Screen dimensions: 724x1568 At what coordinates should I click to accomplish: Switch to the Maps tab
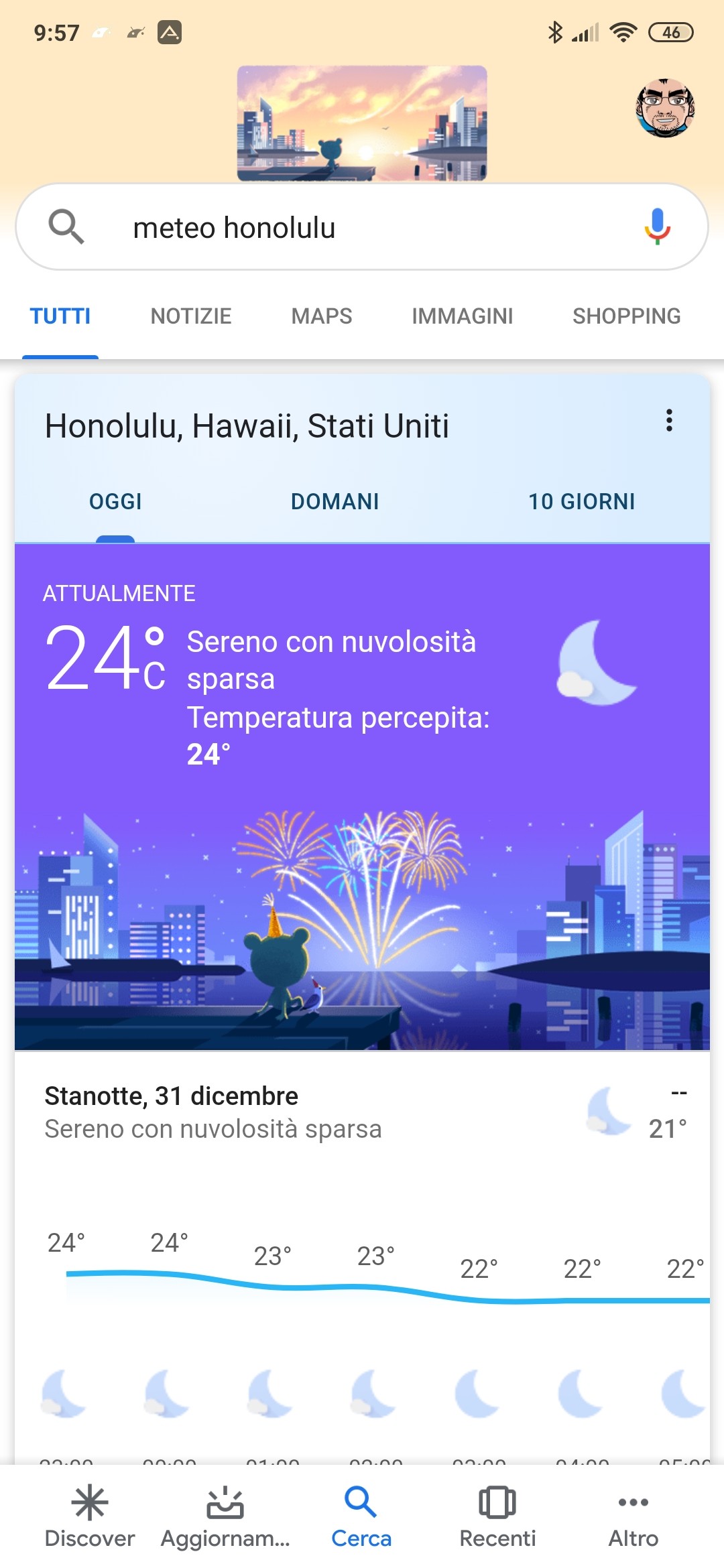322,316
